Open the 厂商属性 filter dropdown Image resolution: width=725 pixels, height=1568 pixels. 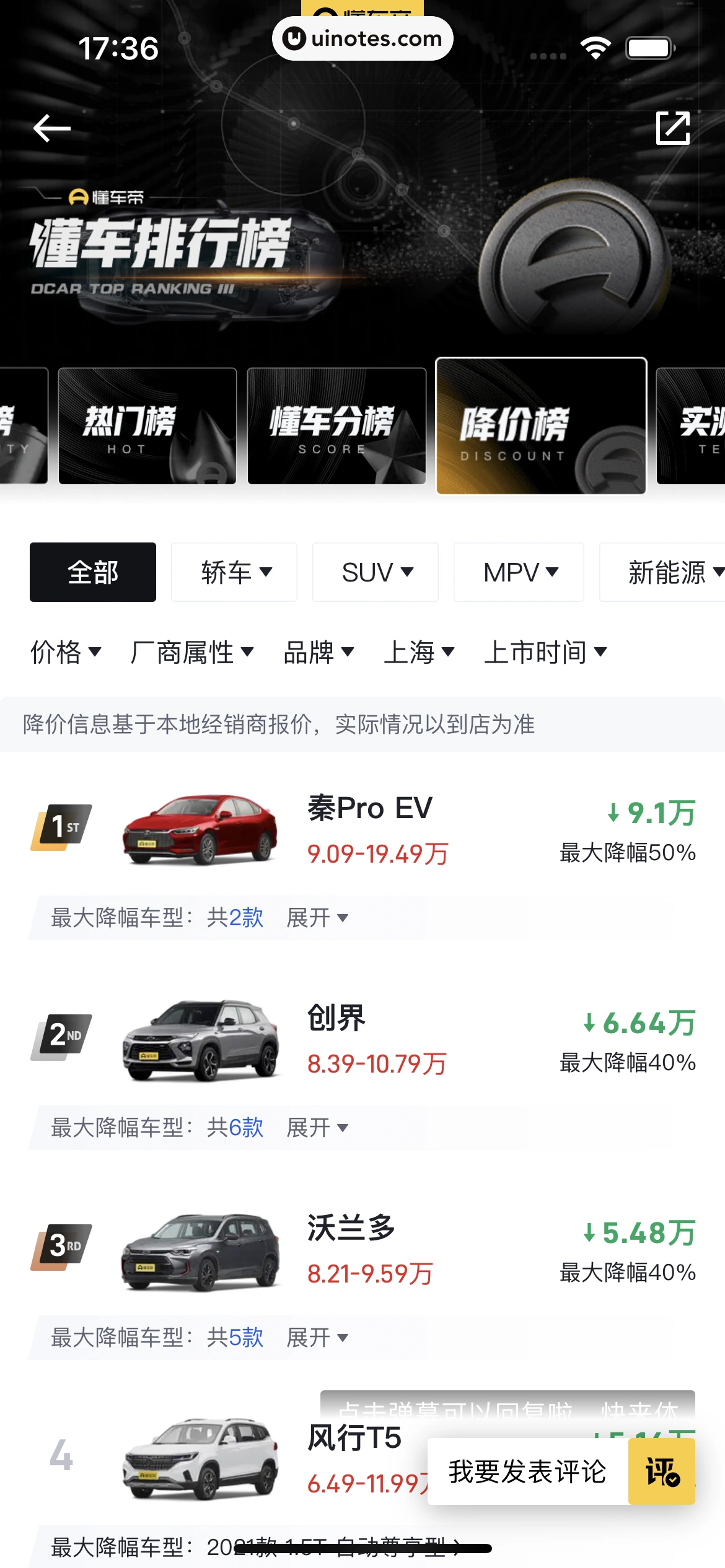coord(191,652)
